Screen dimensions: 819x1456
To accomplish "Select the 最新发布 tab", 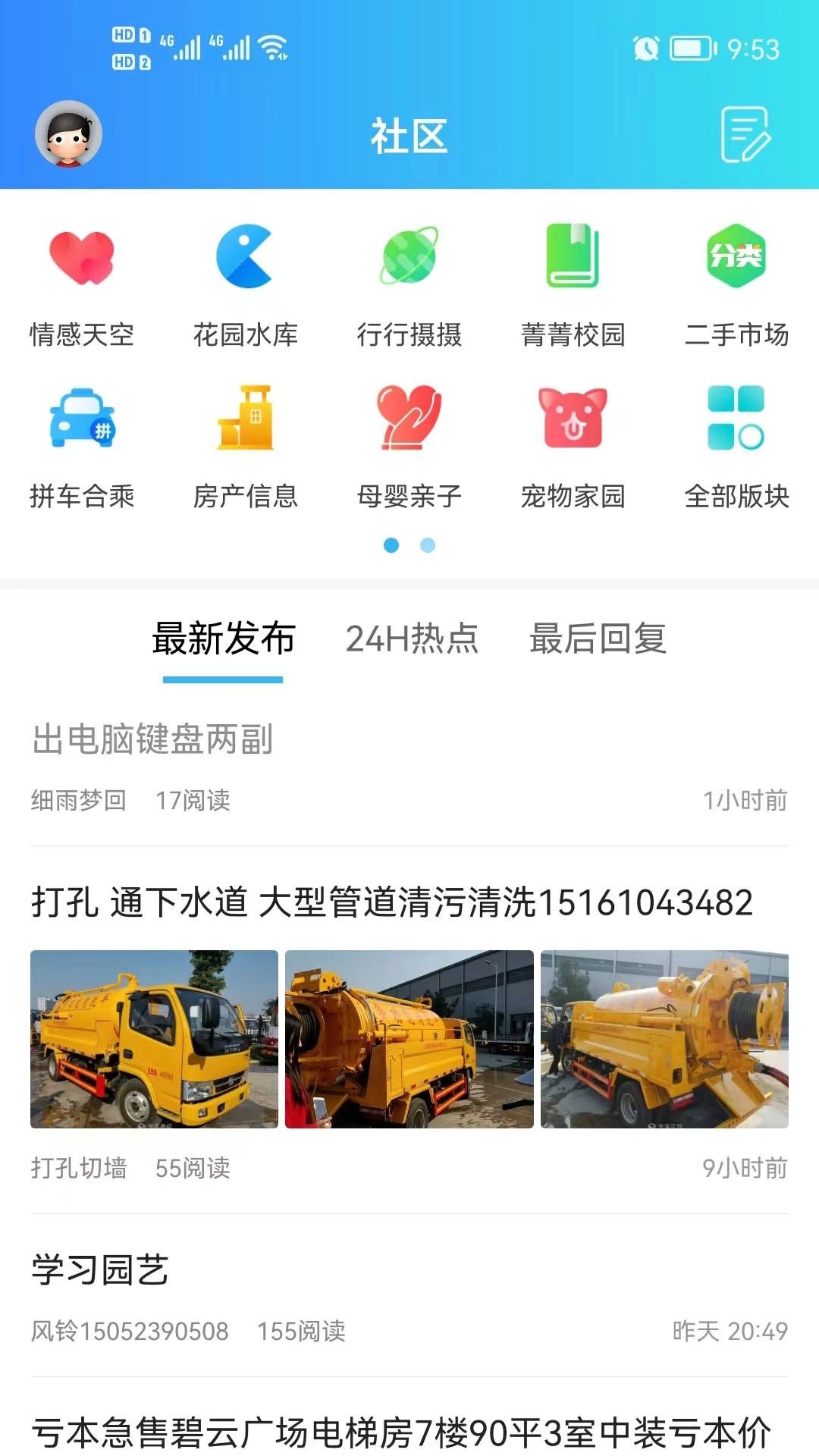I will tap(224, 641).
